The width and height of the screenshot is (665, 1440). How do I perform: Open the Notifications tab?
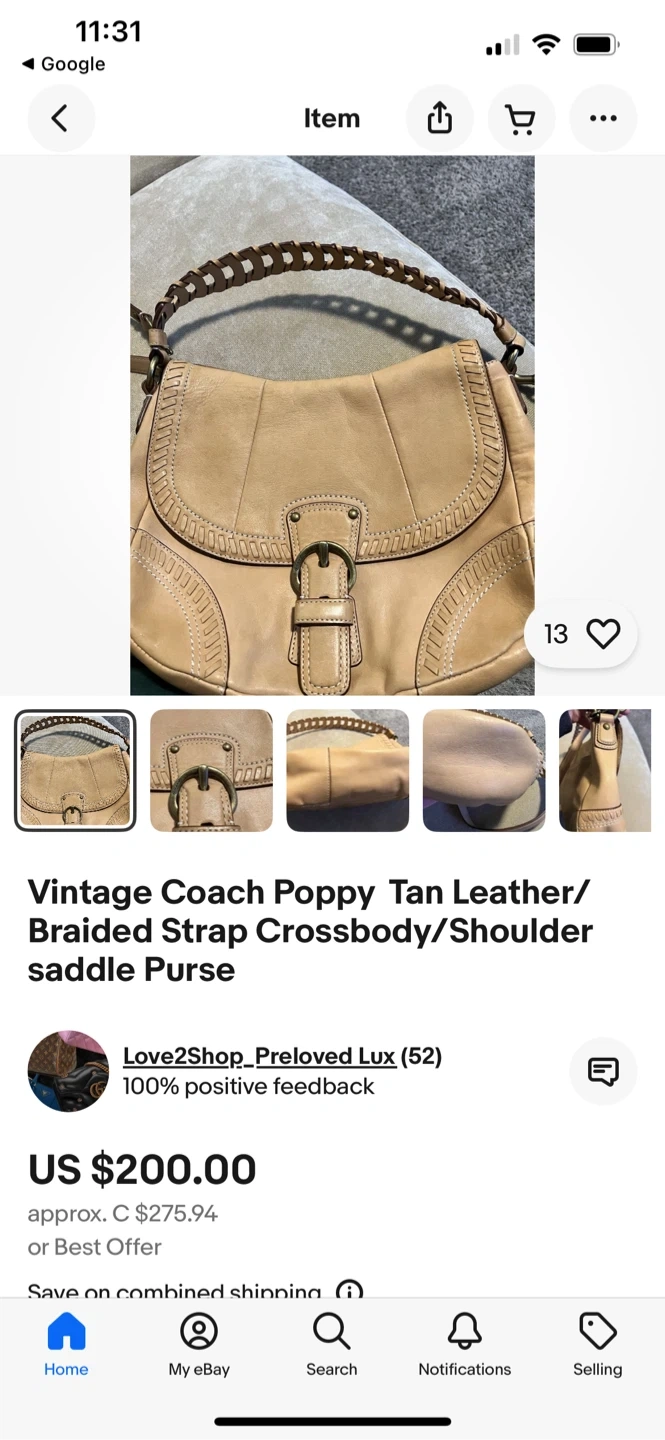click(x=464, y=1346)
